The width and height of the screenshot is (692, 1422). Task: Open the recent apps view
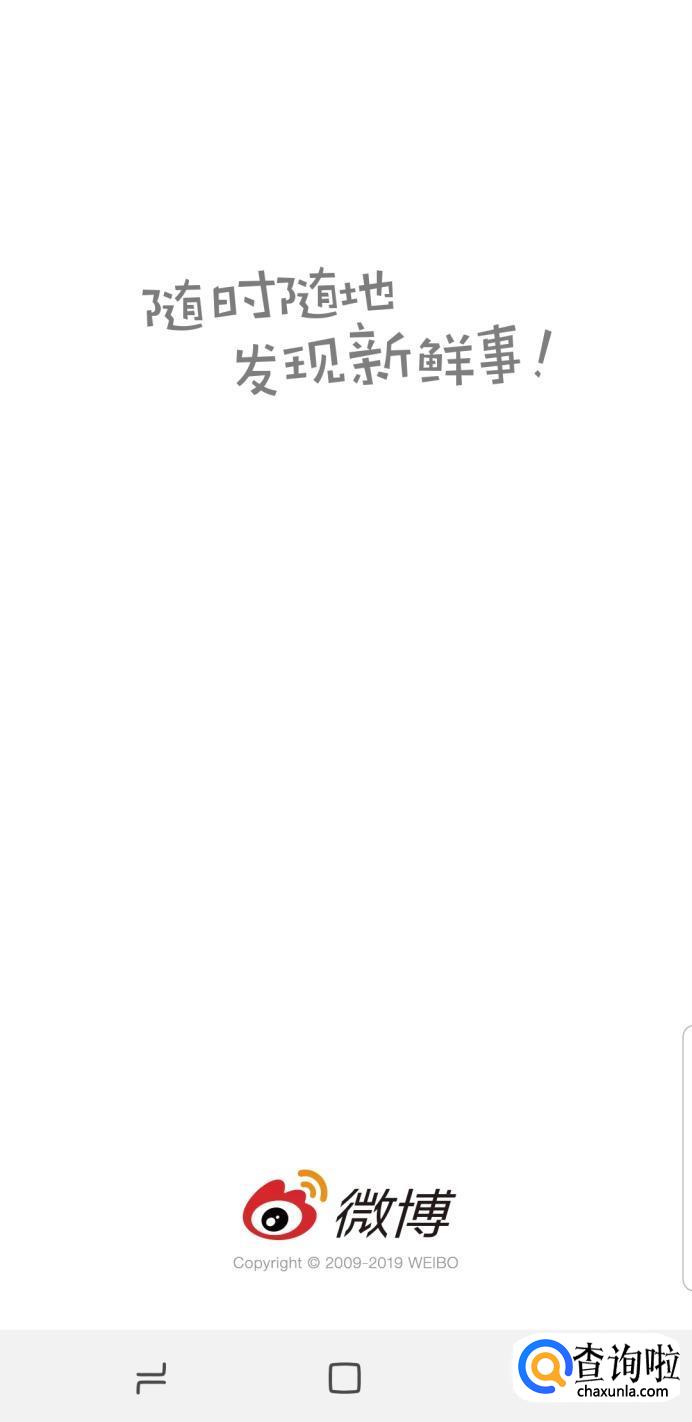pyautogui.click(x=151, y=1378)
